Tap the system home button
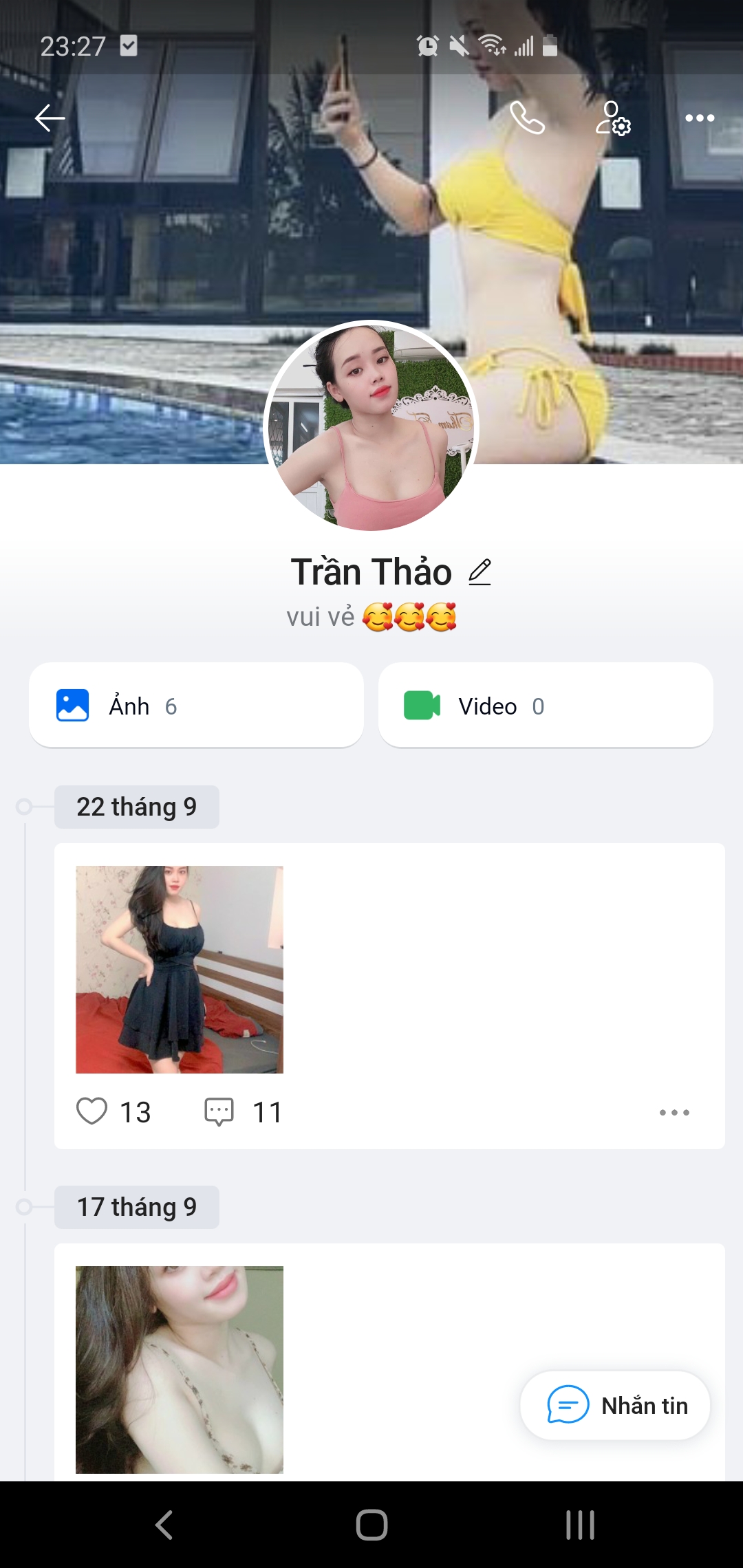The width and height of the screenshot is (743, 1568). click(371, 1525)
